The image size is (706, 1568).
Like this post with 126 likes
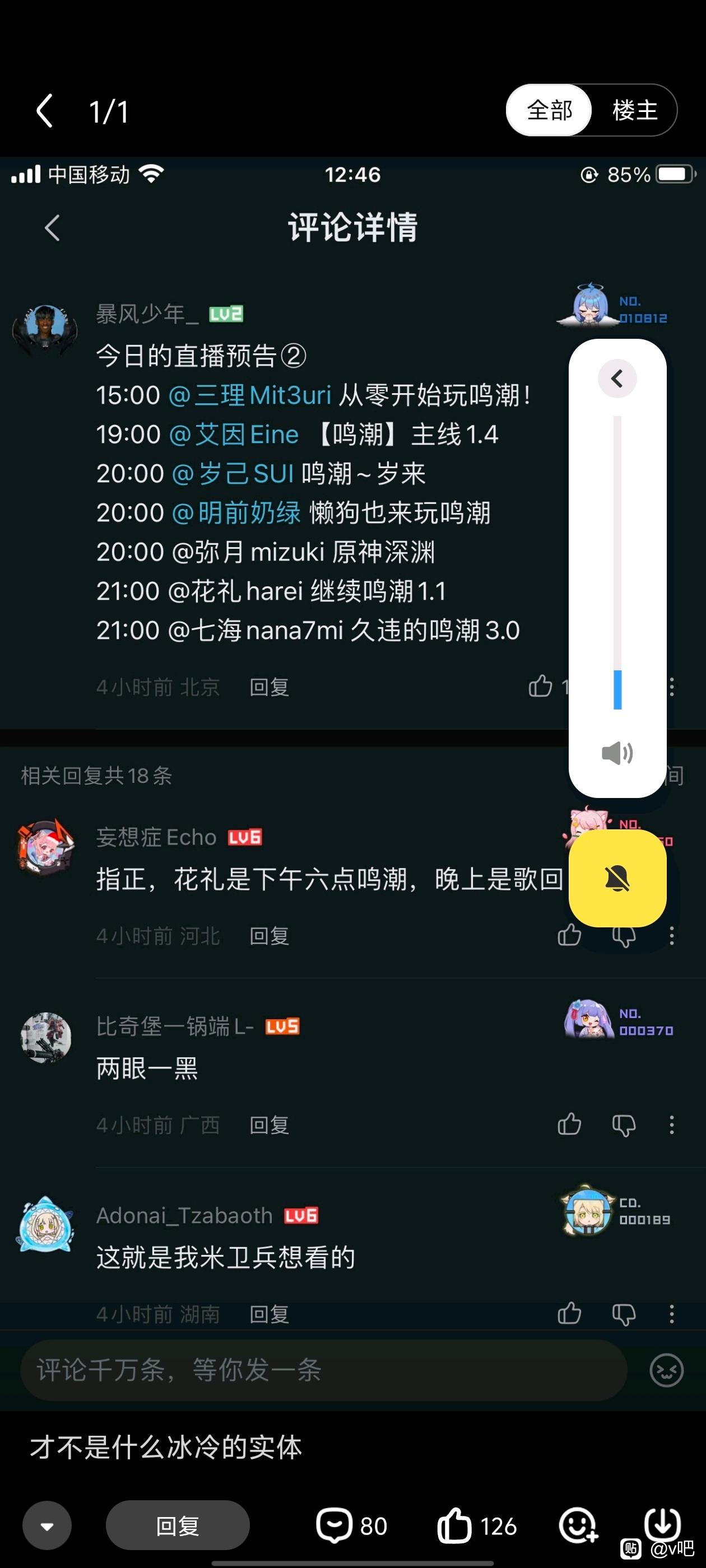pyautogui.click(x=476, y=1525)
